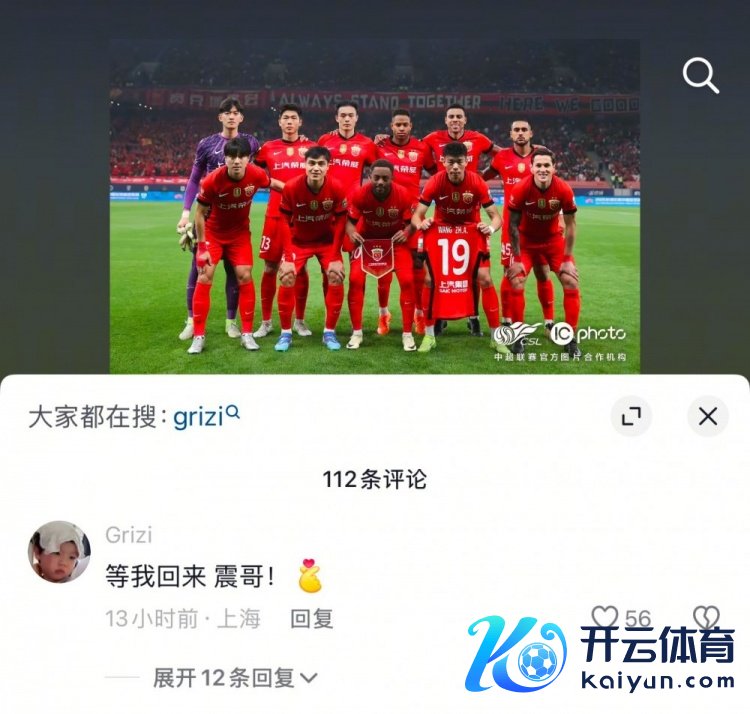Close the comments panel

(708, 416)
